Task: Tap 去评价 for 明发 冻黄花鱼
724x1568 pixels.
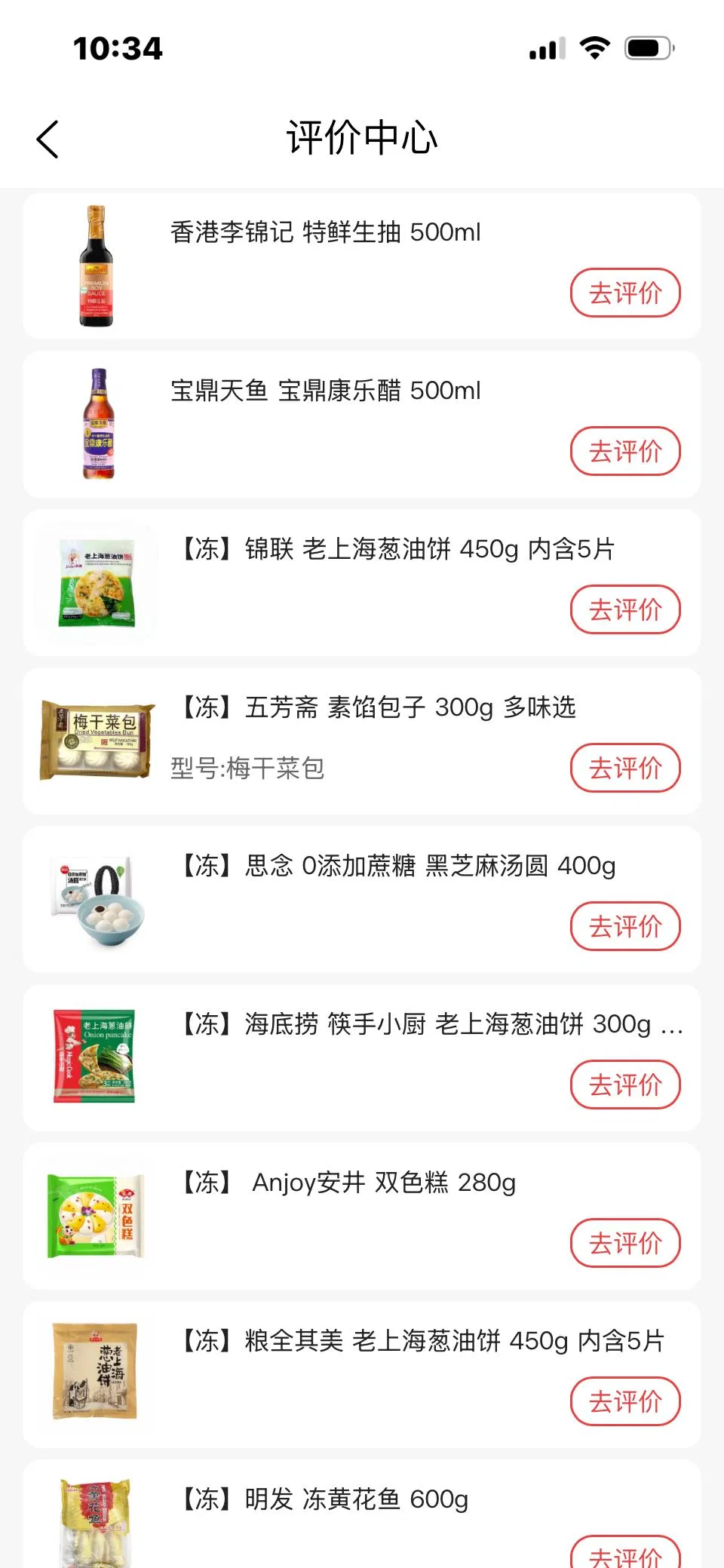Action: click(x=624, y=1554)
